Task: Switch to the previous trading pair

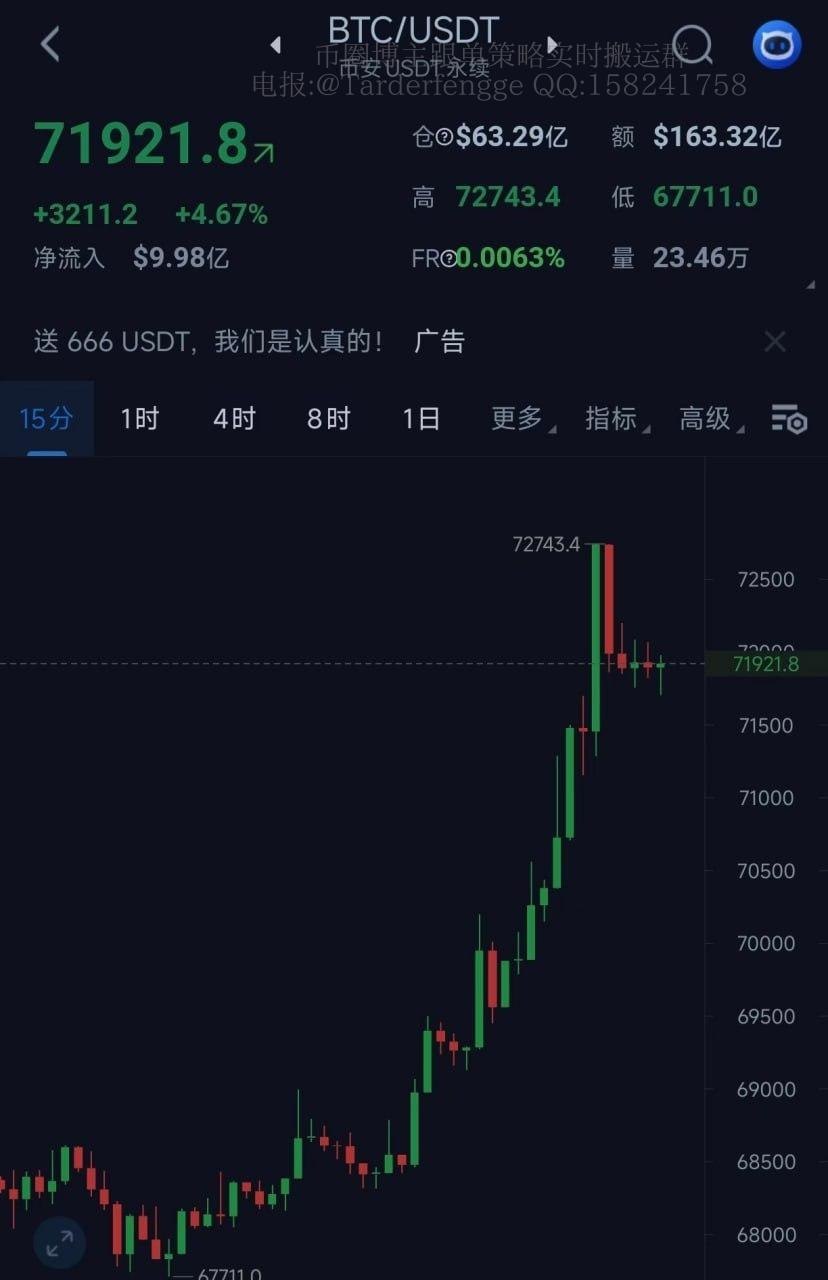Action: pos(276,45)
